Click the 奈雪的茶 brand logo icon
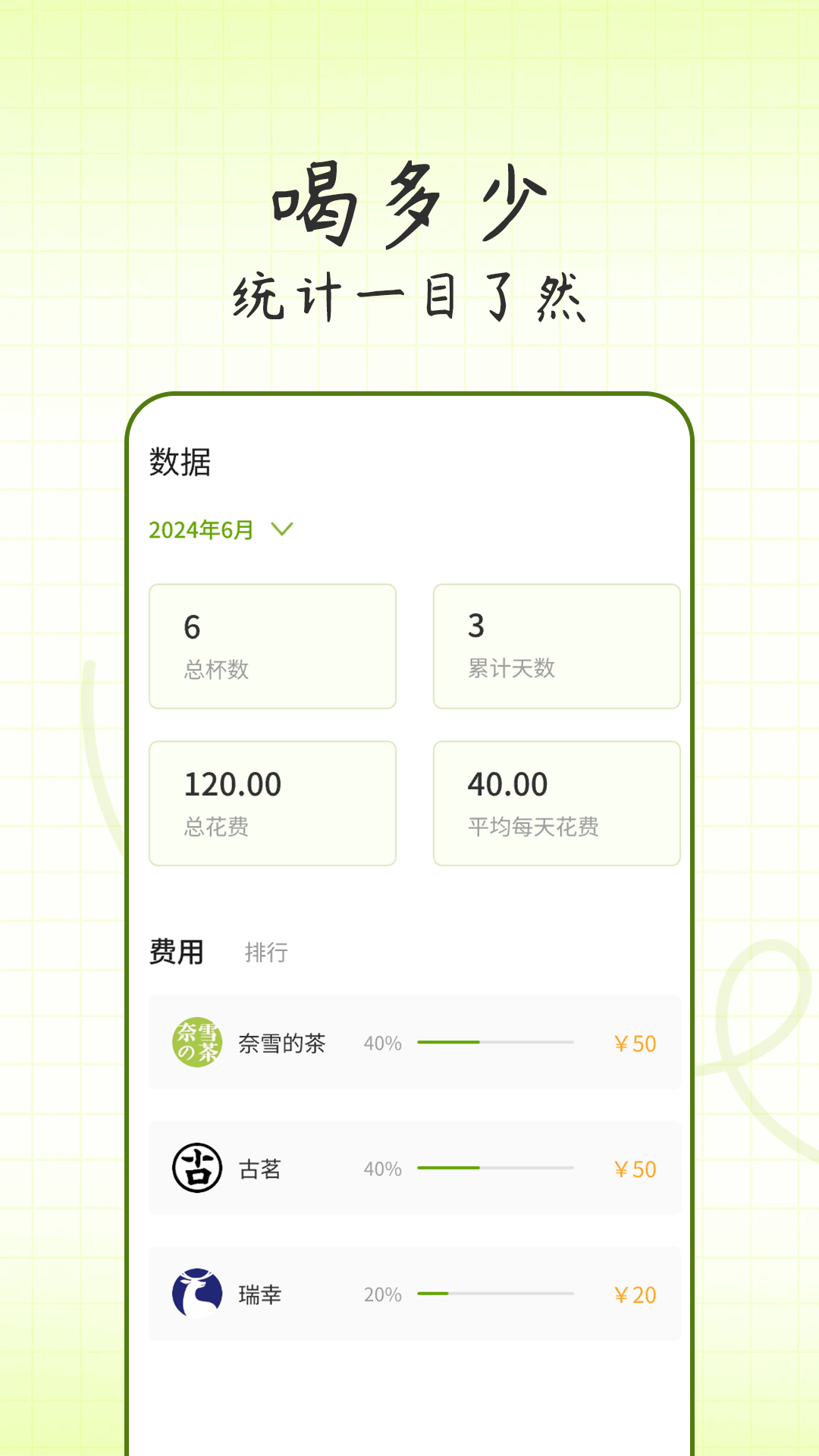819x1456 pixels. (196, 1043)
